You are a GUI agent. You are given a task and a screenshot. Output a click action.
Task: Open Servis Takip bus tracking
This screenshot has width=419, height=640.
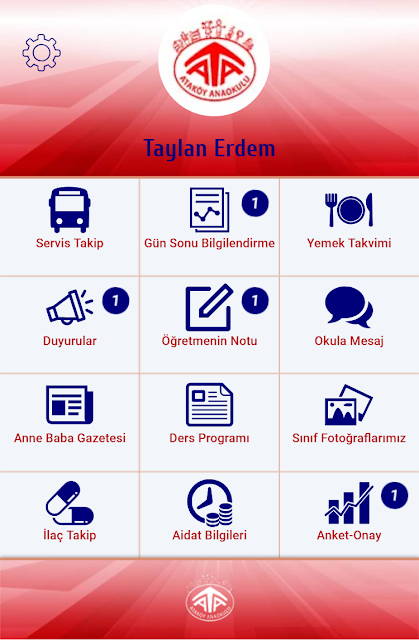(x=69, y=227)
